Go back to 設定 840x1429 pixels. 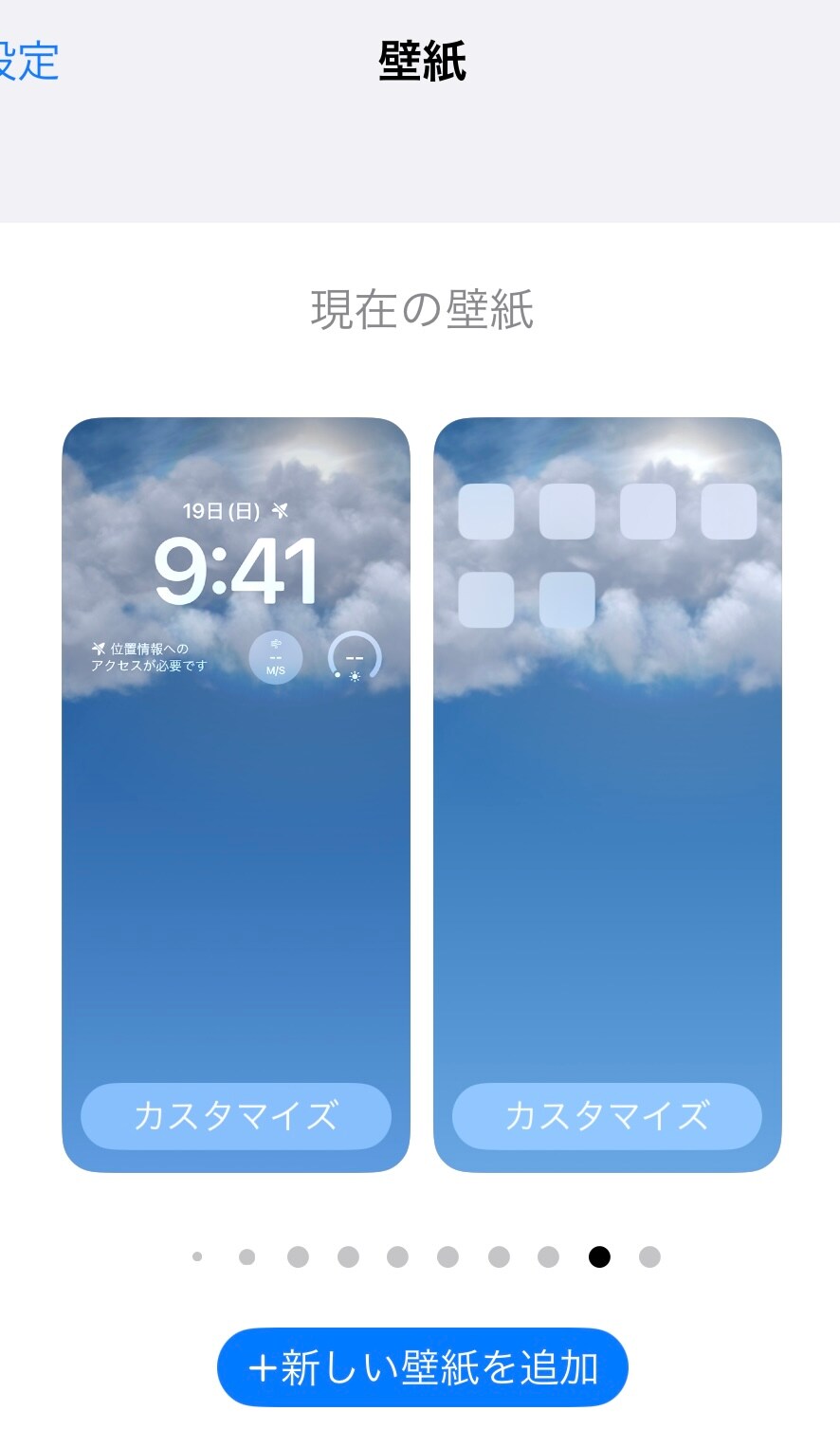[28, 62]
